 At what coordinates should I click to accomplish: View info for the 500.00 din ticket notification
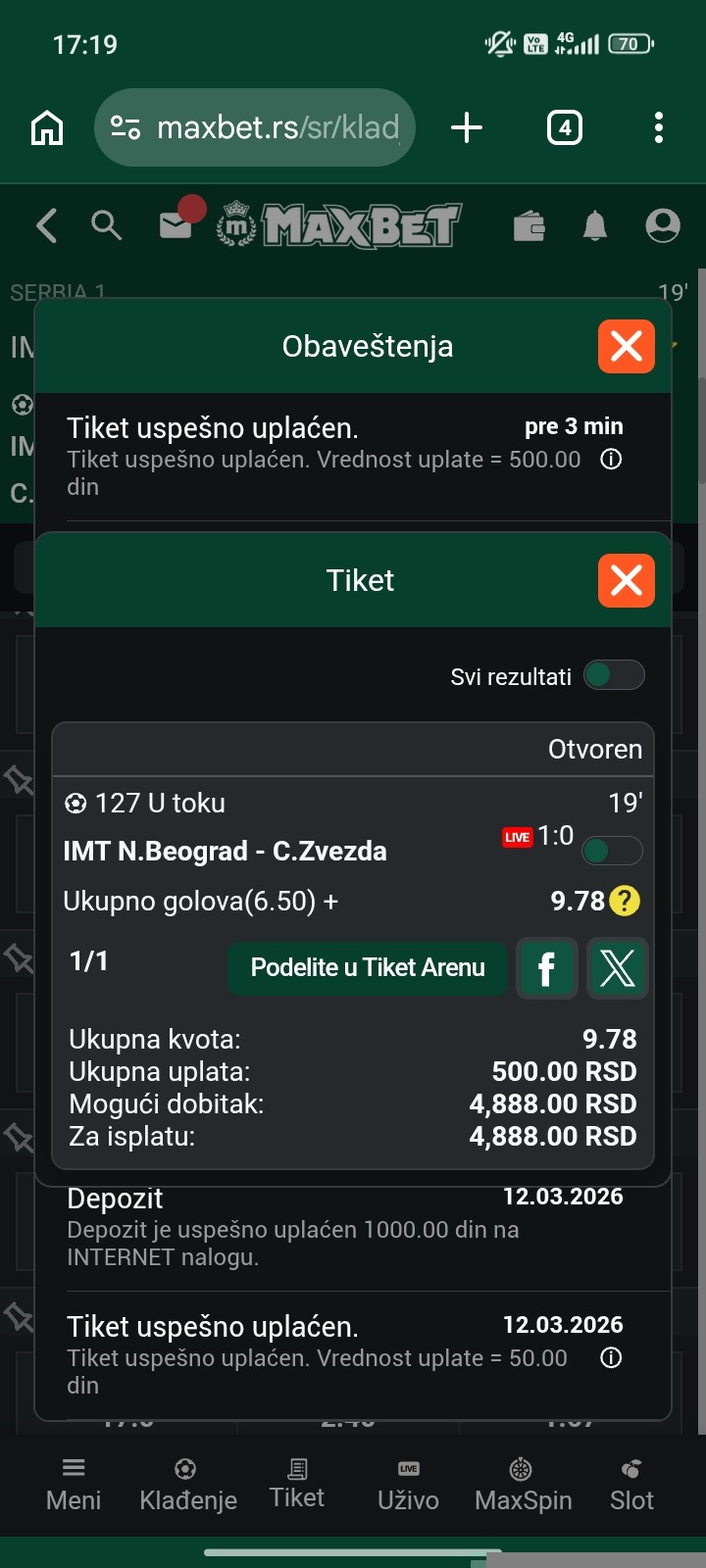[611, 459]
